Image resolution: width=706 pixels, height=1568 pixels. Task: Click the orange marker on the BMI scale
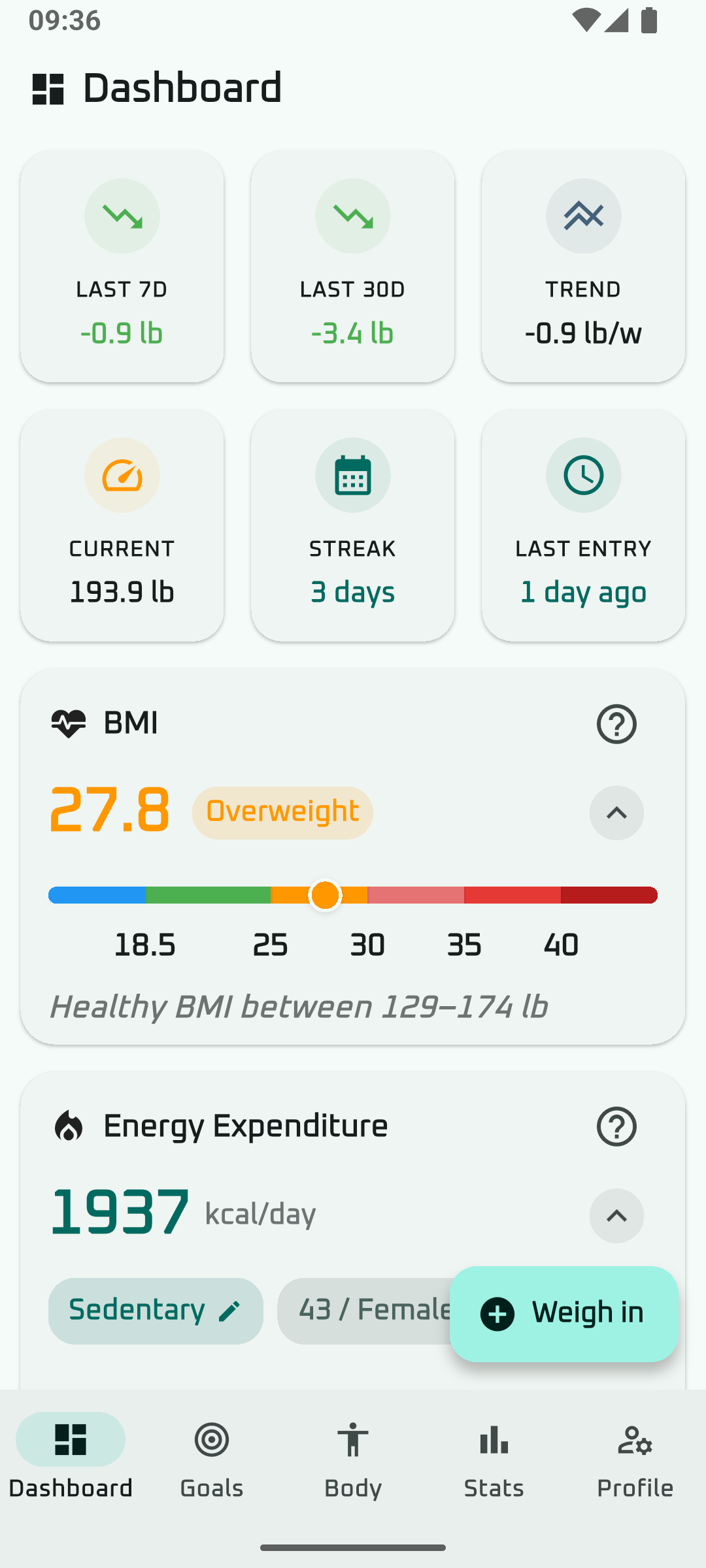[x=326, y=895]
